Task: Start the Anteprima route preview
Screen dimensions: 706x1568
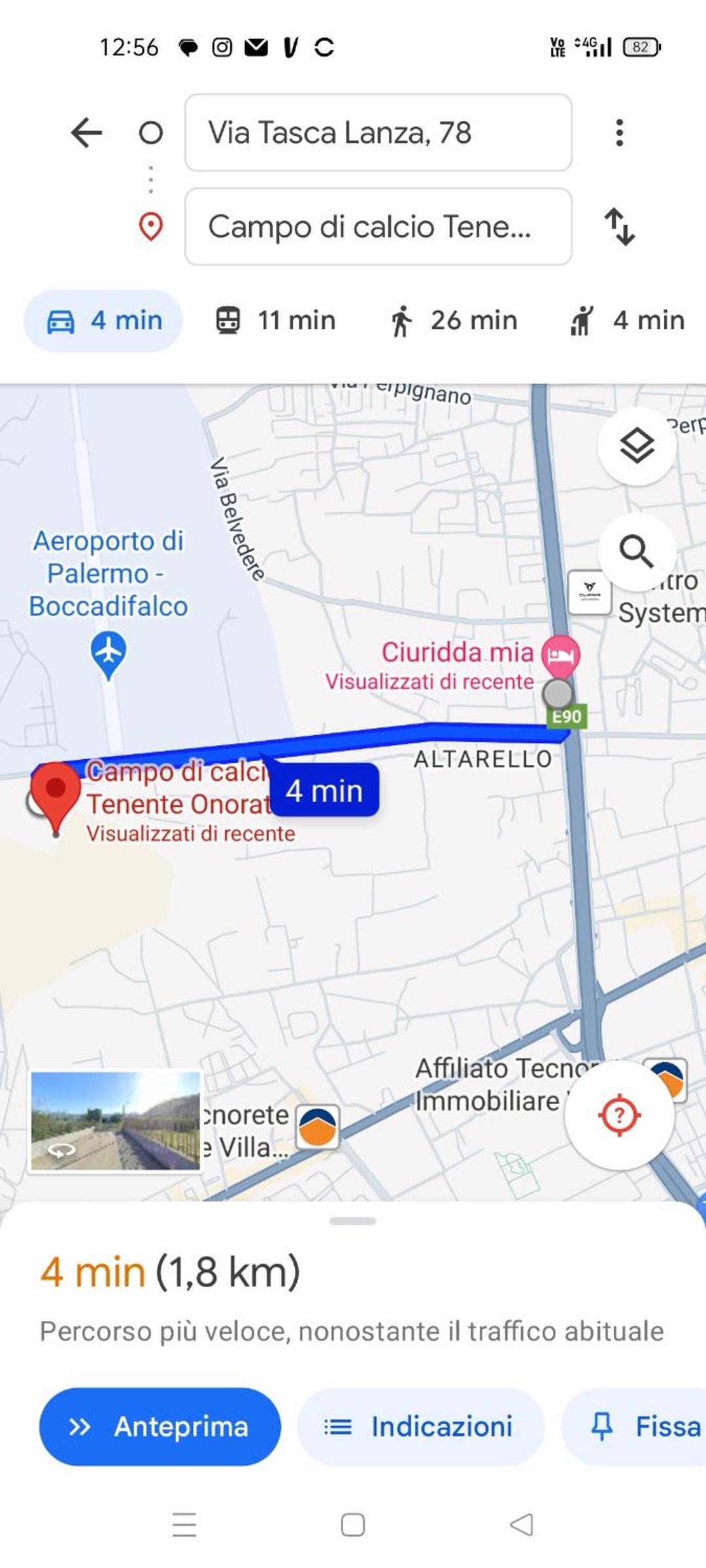Action: pos(160,1426)
